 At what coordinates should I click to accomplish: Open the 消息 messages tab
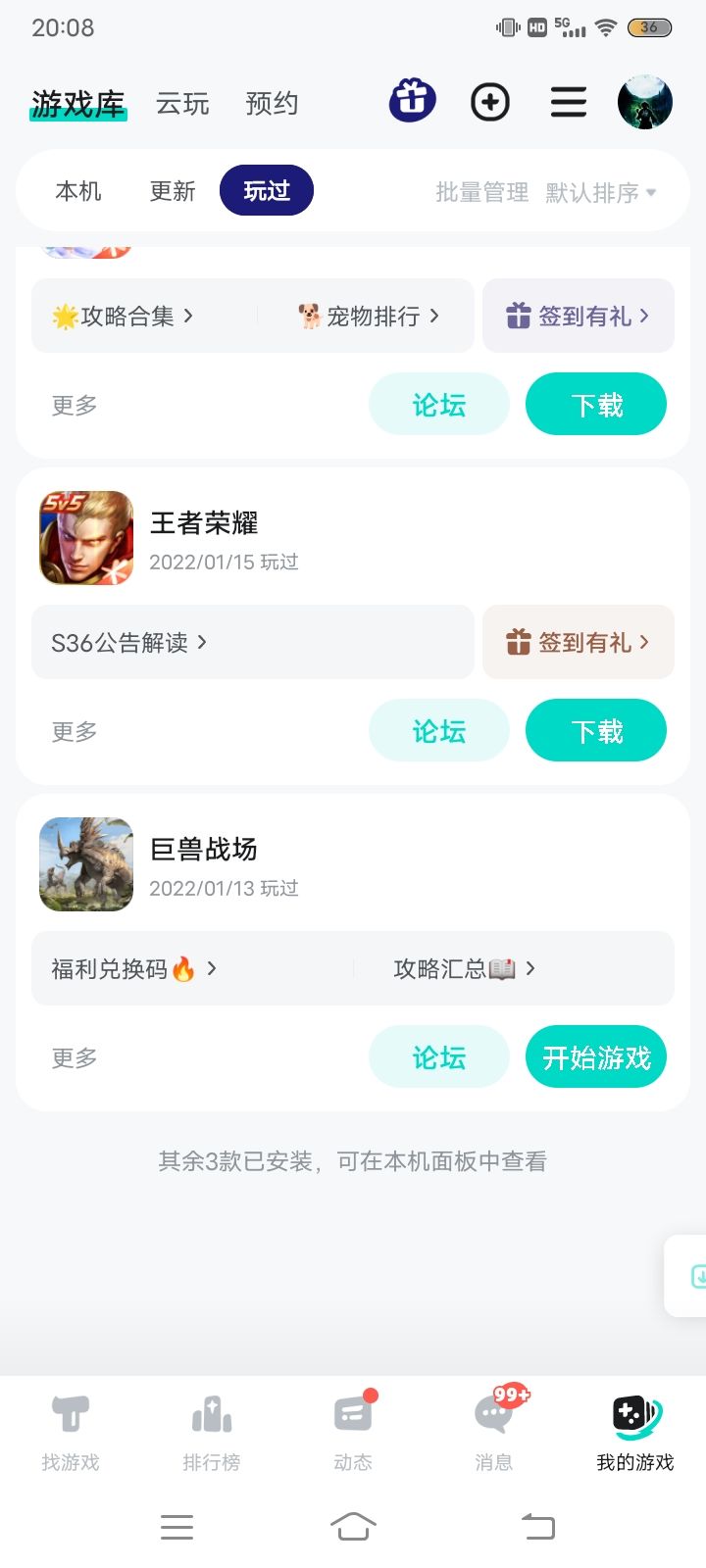coord(494,1433)
